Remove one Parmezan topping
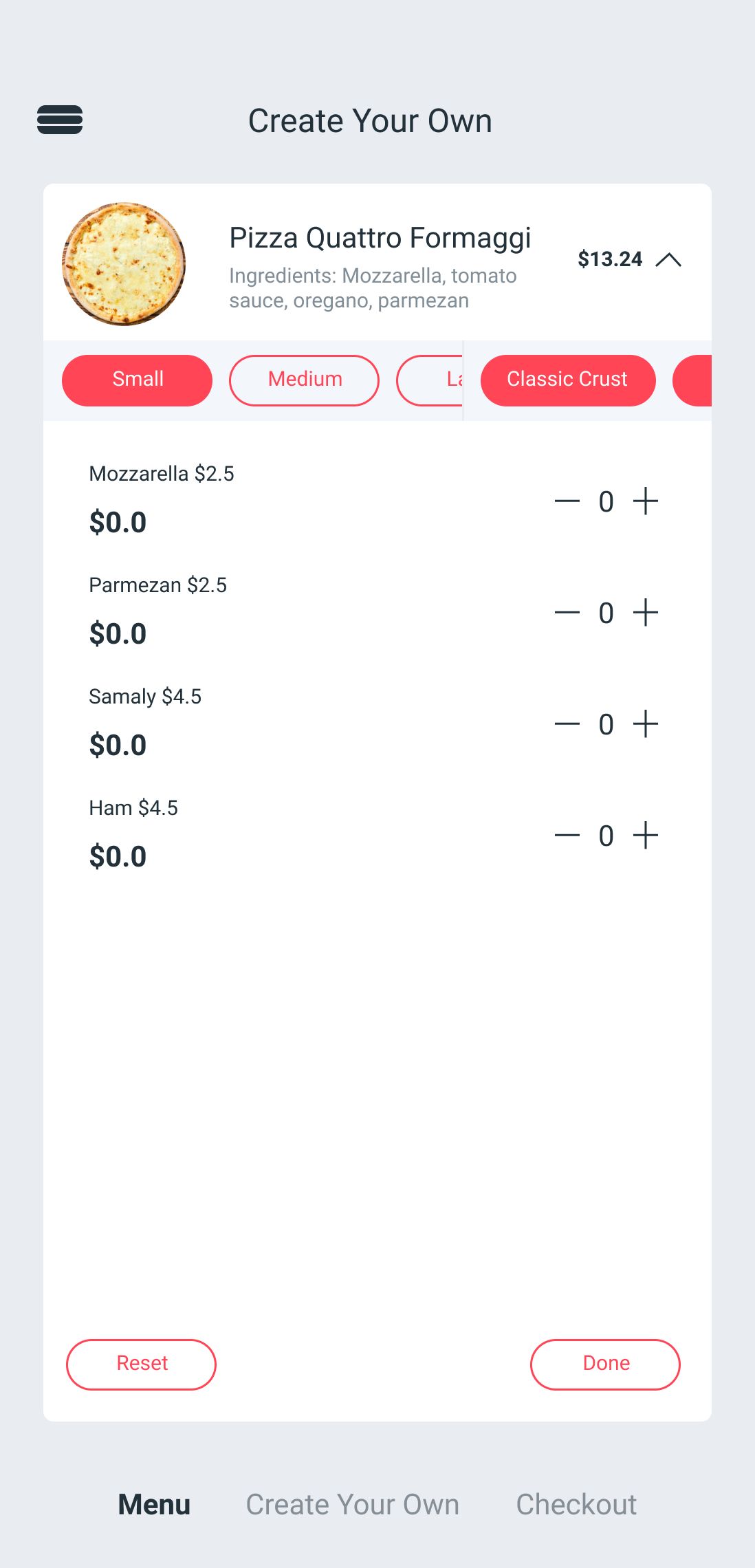 tap(567, 612)
